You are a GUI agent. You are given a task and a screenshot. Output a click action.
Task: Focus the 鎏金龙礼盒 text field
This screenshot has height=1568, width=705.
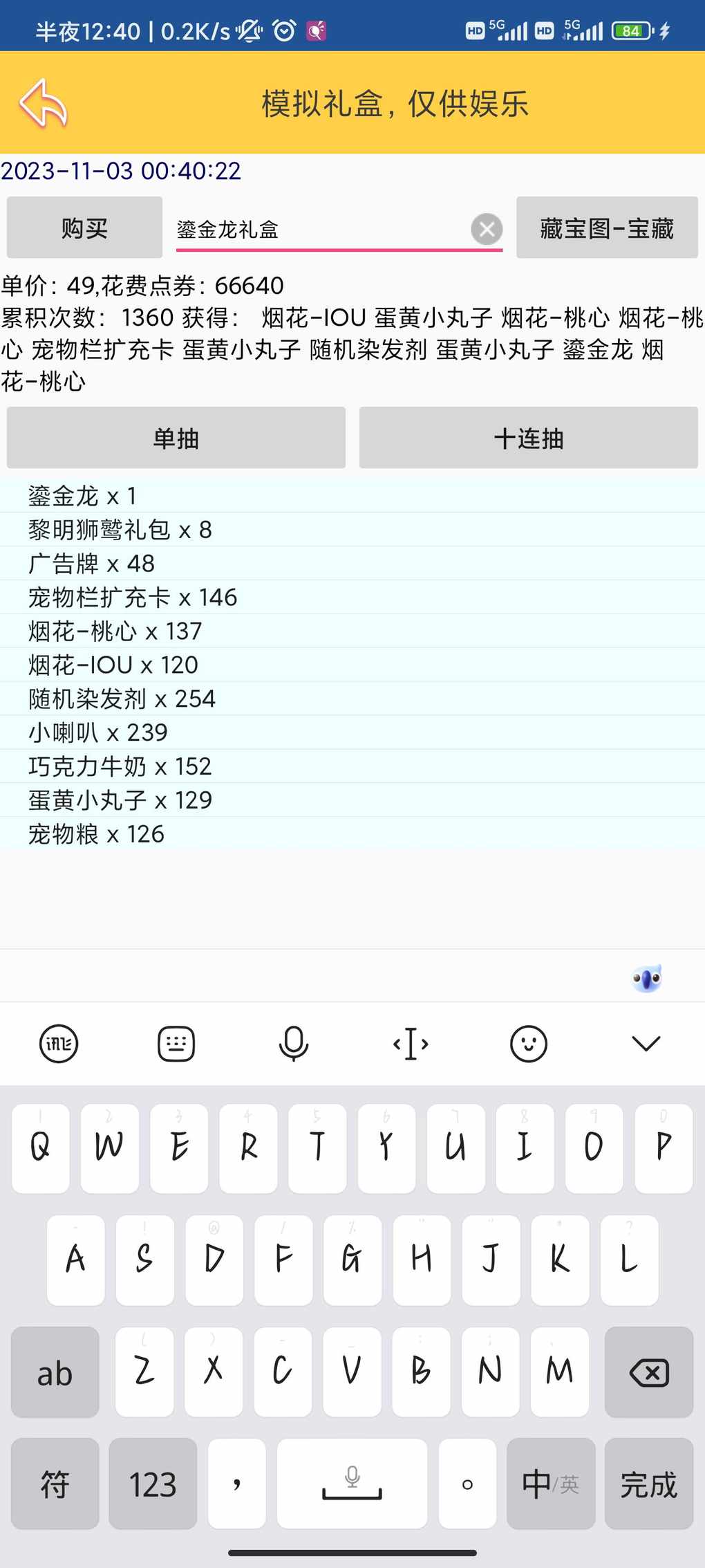coord(321,229)
